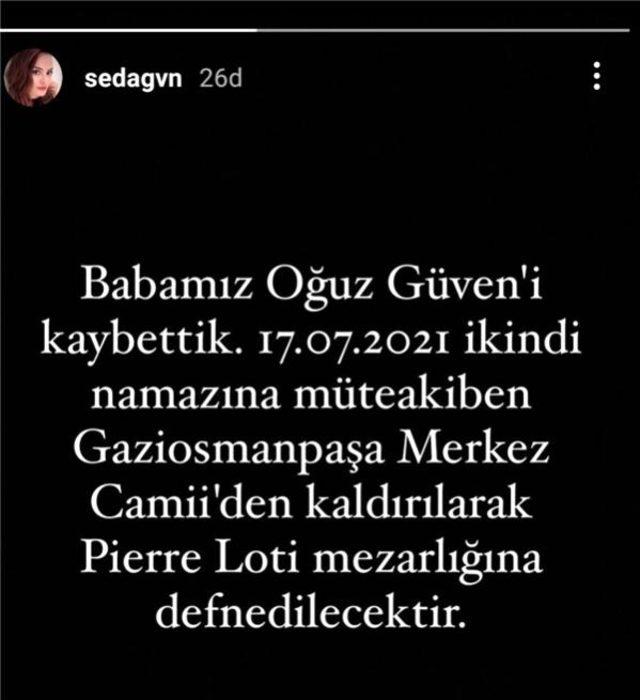Screen dimensions: 640x700
Task: Open sedagvn's profile picture
Action: [x=34, y=77]
